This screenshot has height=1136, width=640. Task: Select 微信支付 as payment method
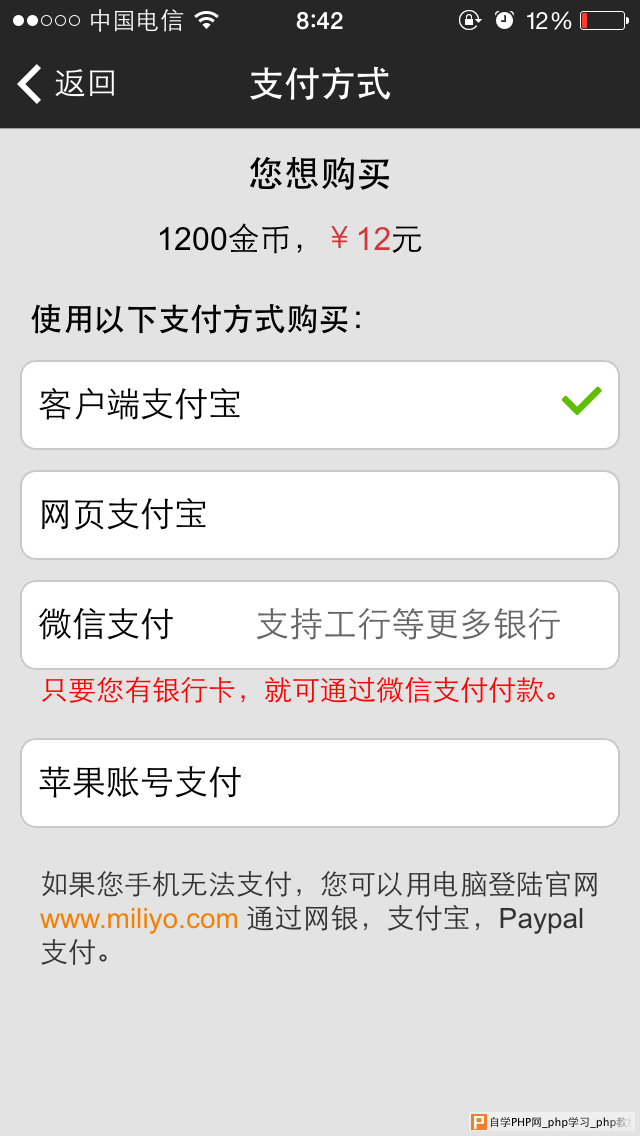click(x=320, y=625)
